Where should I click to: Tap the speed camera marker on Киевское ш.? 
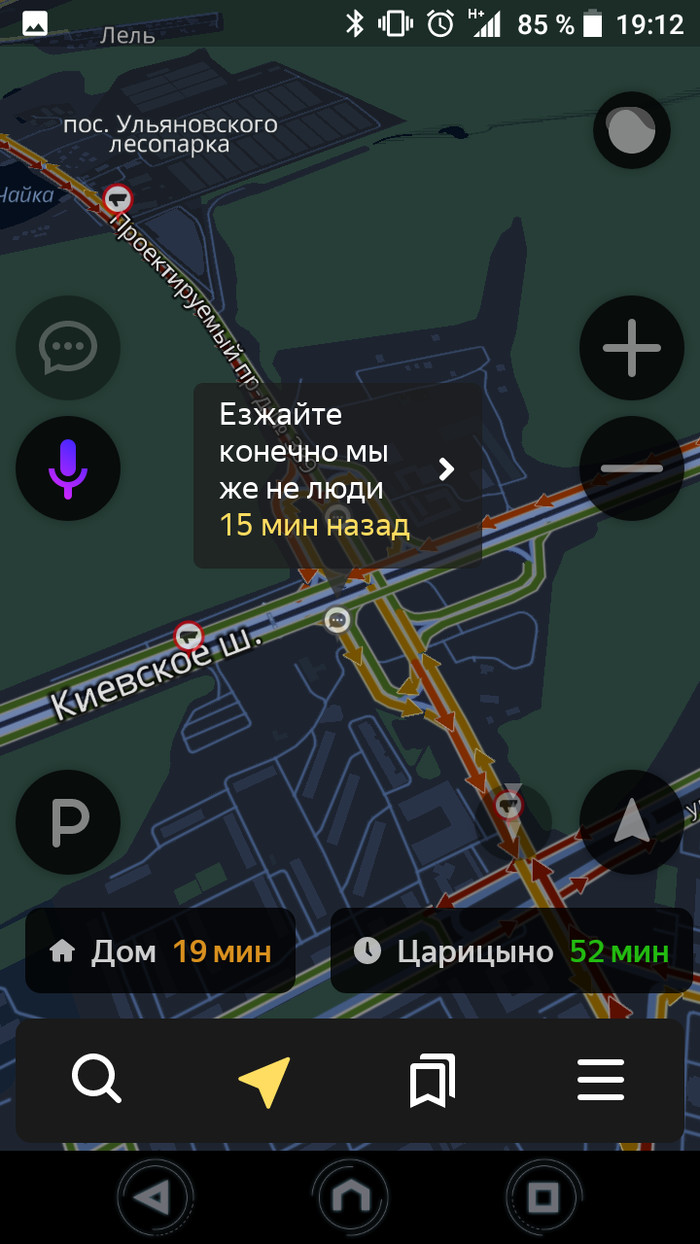188,635
